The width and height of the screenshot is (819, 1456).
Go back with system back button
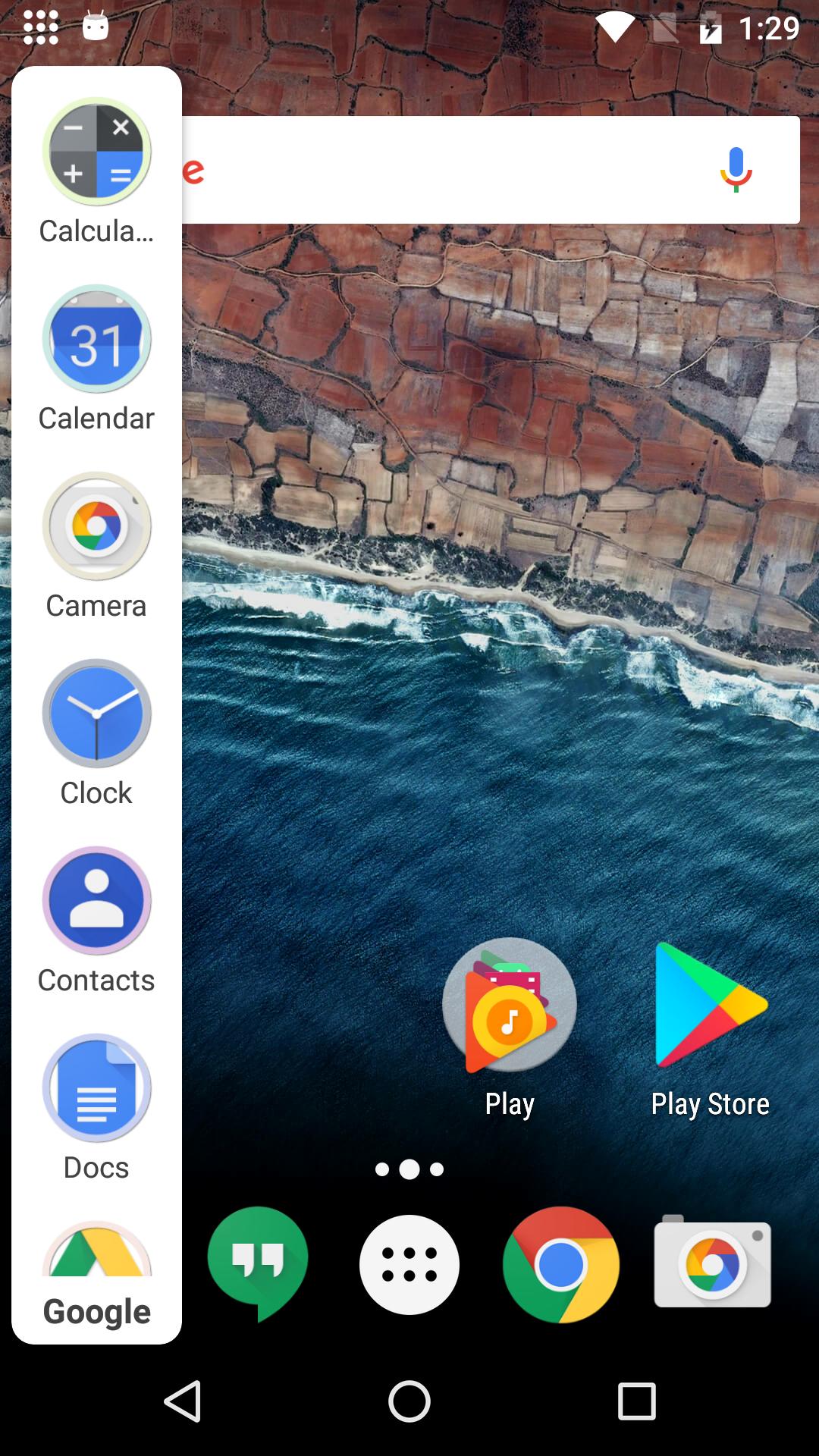coord(183,1401)
